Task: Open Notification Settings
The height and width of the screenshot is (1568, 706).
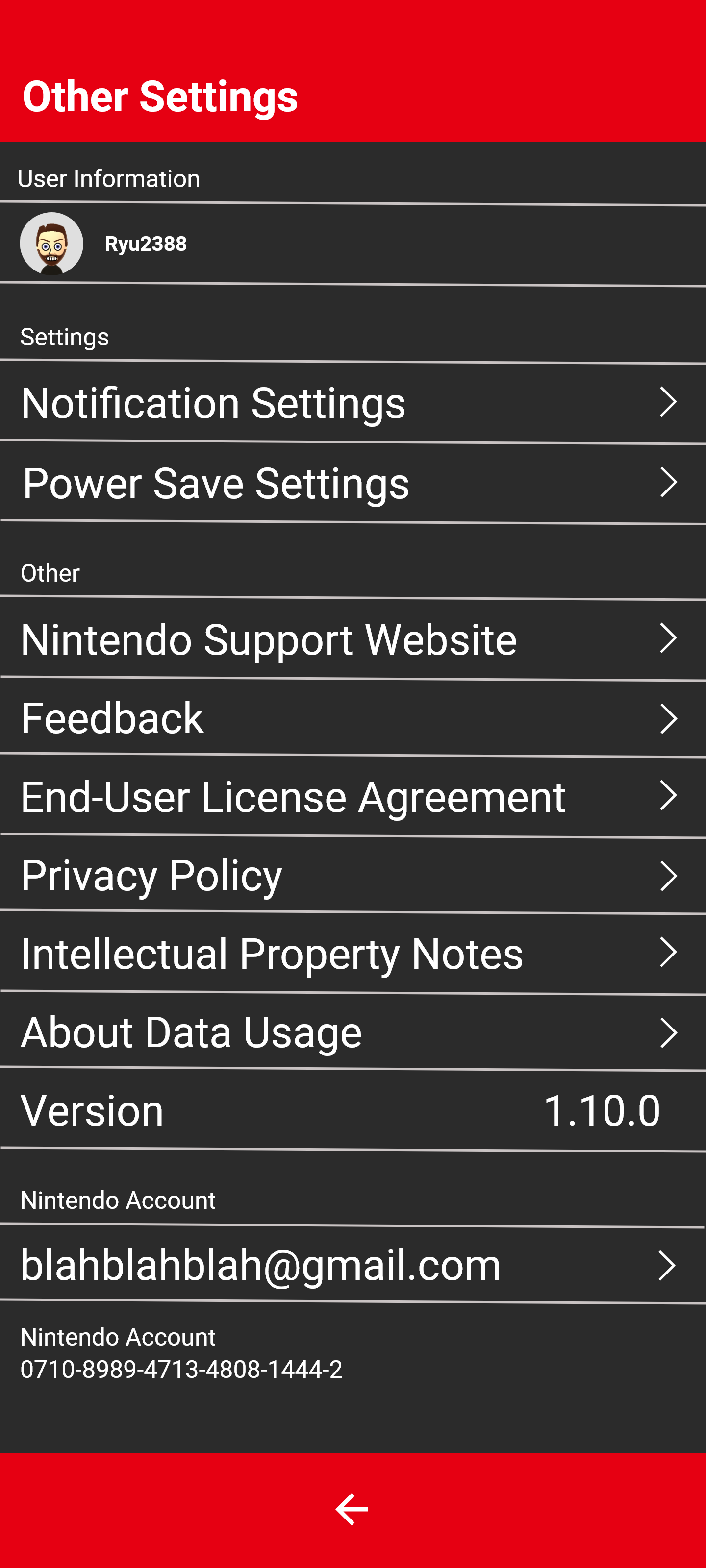Action: (353, 402)
